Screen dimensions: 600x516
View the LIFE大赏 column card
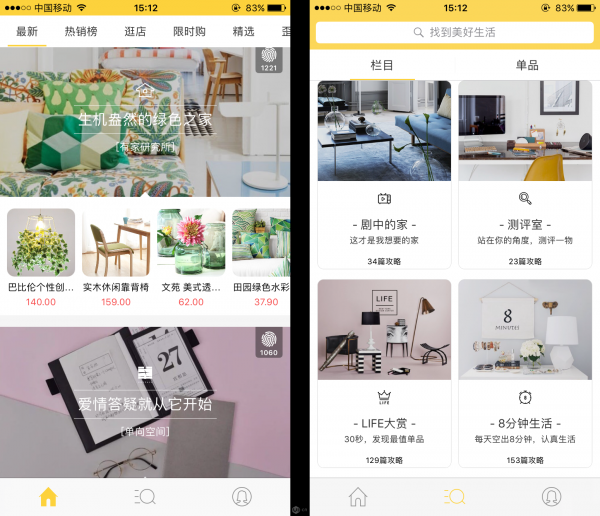[x=384, y=372]
